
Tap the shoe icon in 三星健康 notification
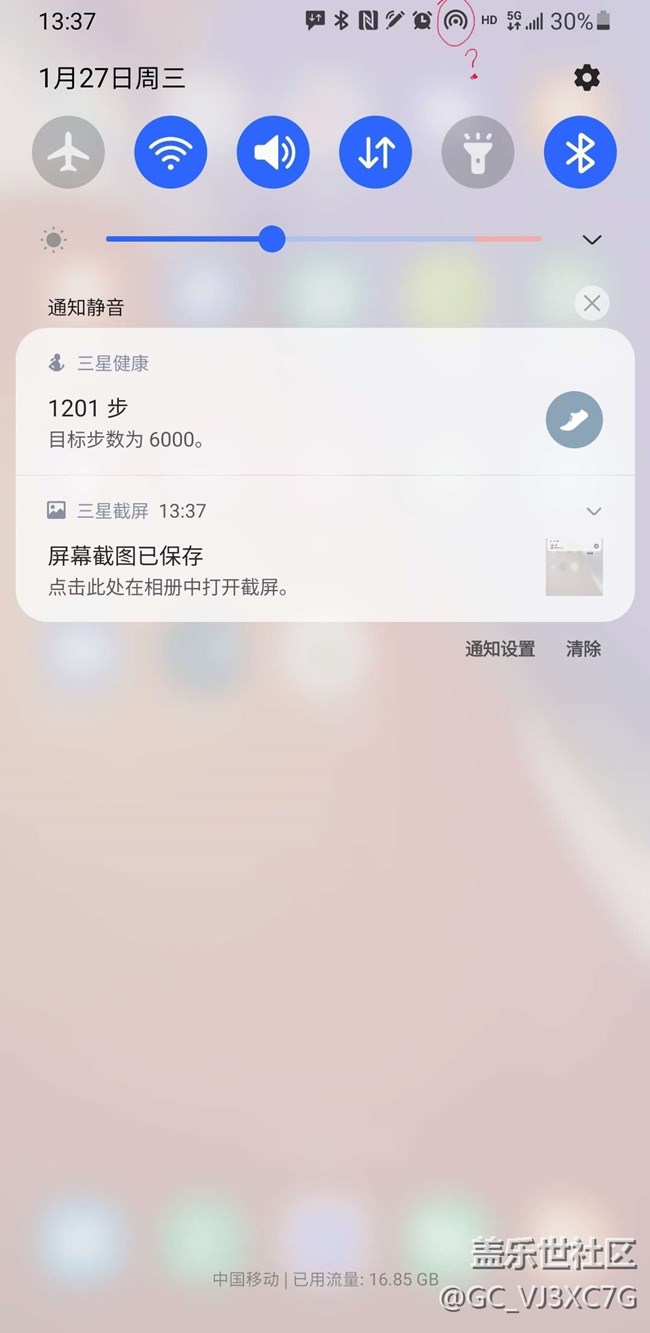[x=574, y=420]
